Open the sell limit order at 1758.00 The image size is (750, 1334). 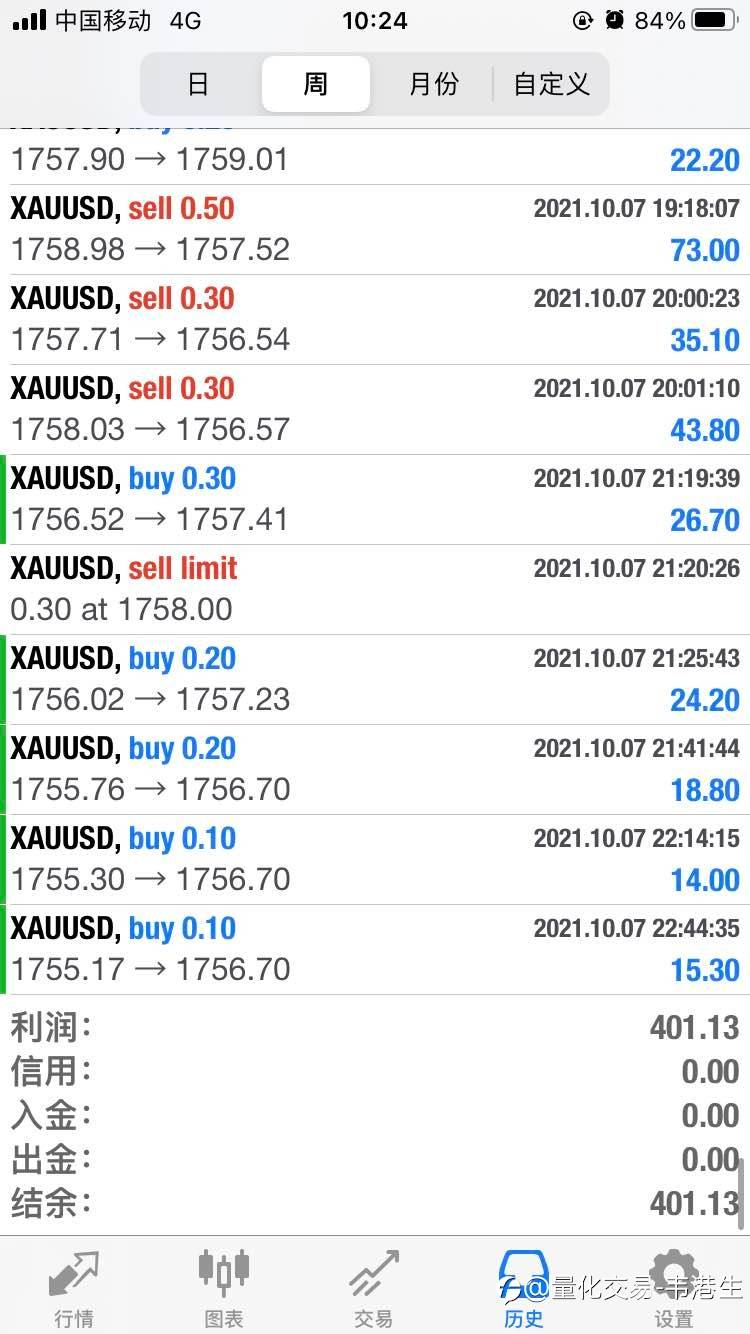click(x=375, y=590)
